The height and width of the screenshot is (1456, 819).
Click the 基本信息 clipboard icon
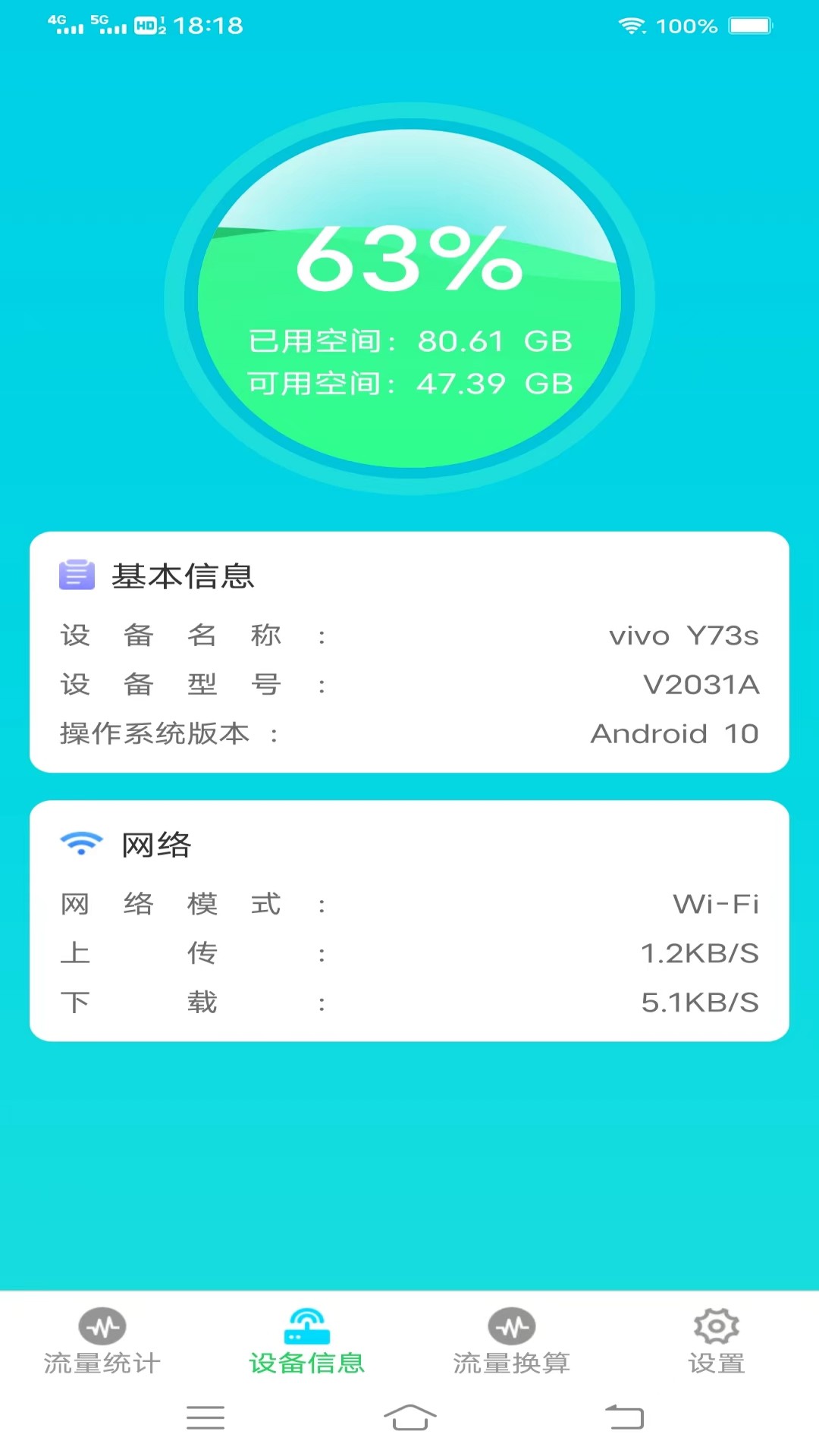75,576
